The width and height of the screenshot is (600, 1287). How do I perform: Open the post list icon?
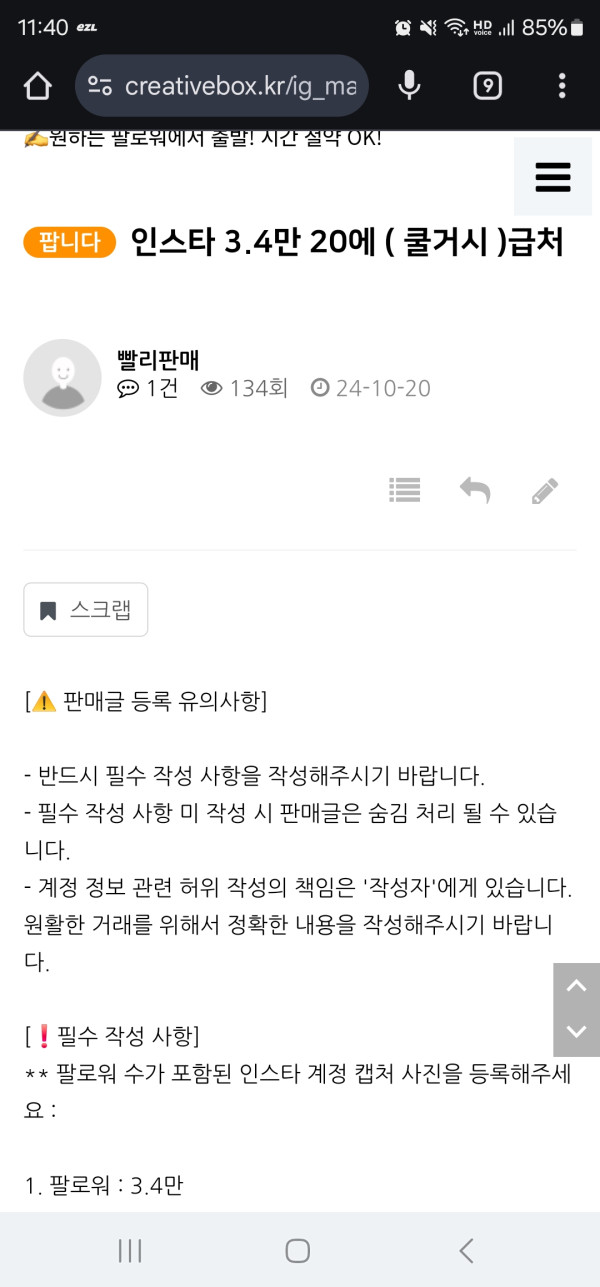405,490
